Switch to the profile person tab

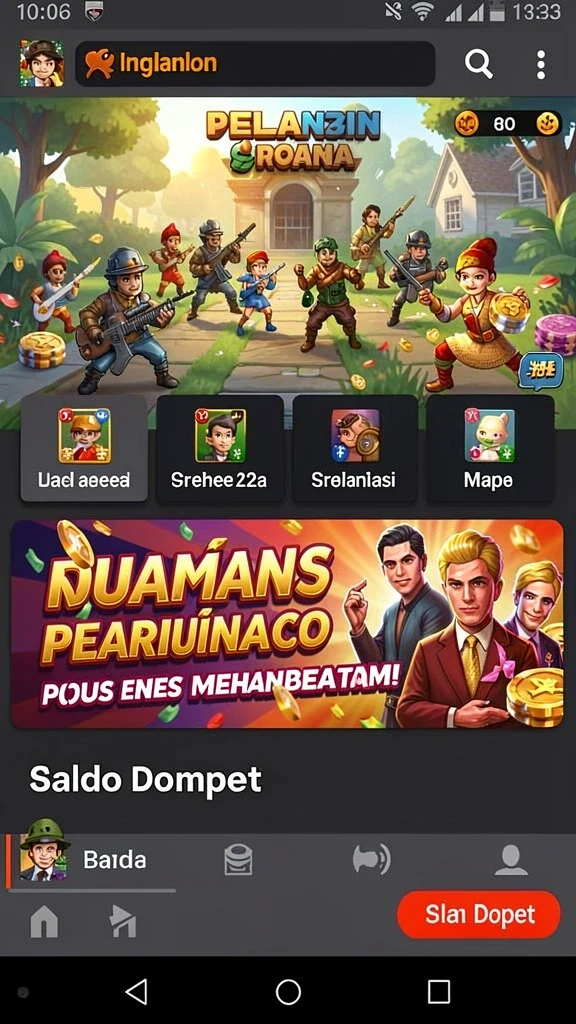[x=511, y=859]
